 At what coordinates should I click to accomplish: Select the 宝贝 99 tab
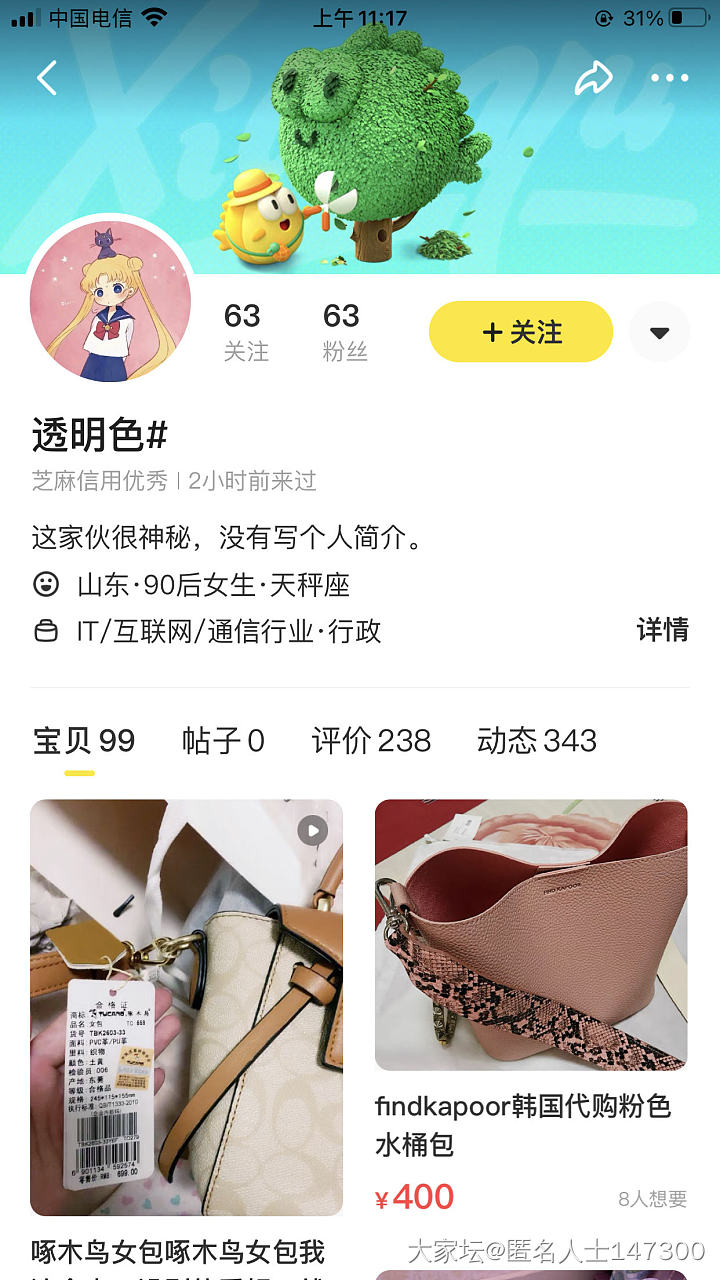tap(84, 741)
